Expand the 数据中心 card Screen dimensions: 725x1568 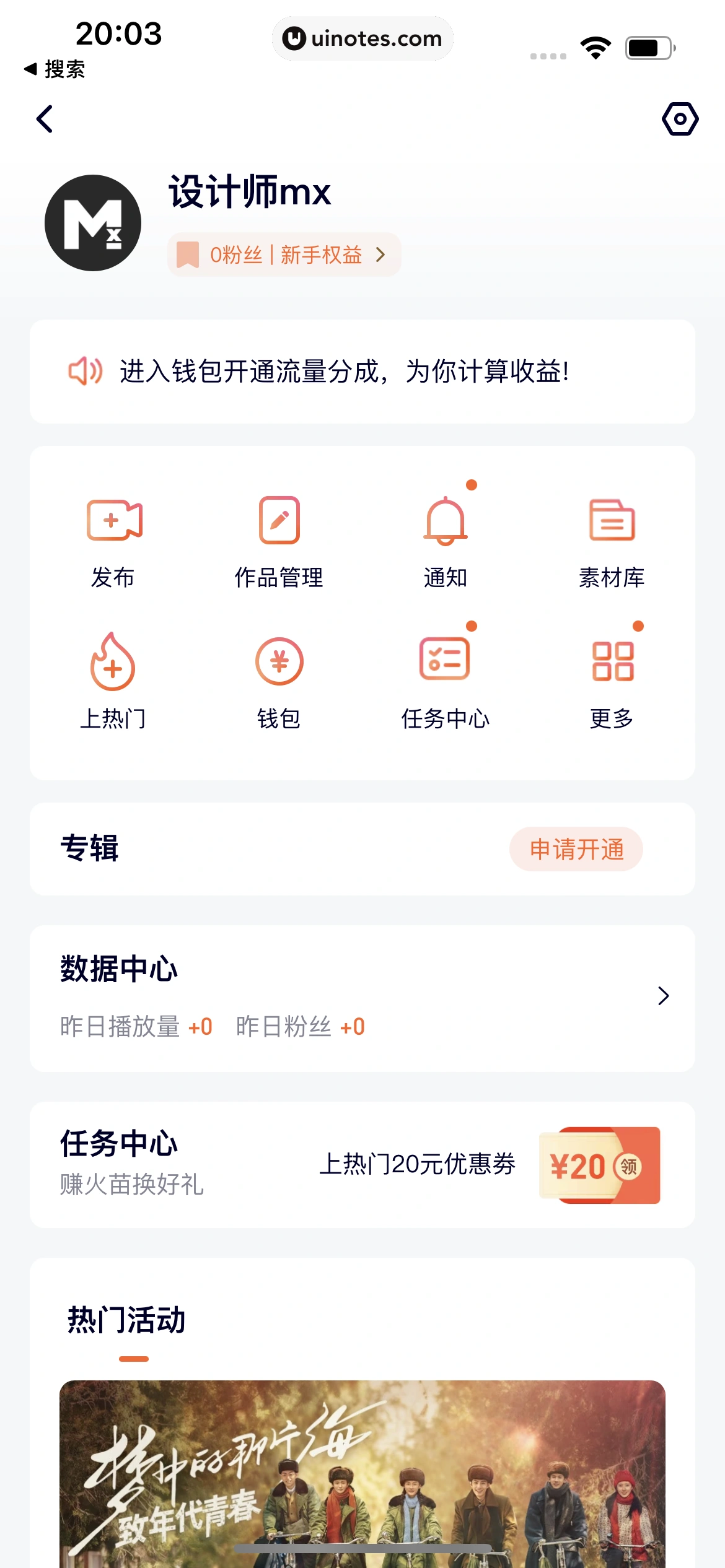[x=662, y=996]
